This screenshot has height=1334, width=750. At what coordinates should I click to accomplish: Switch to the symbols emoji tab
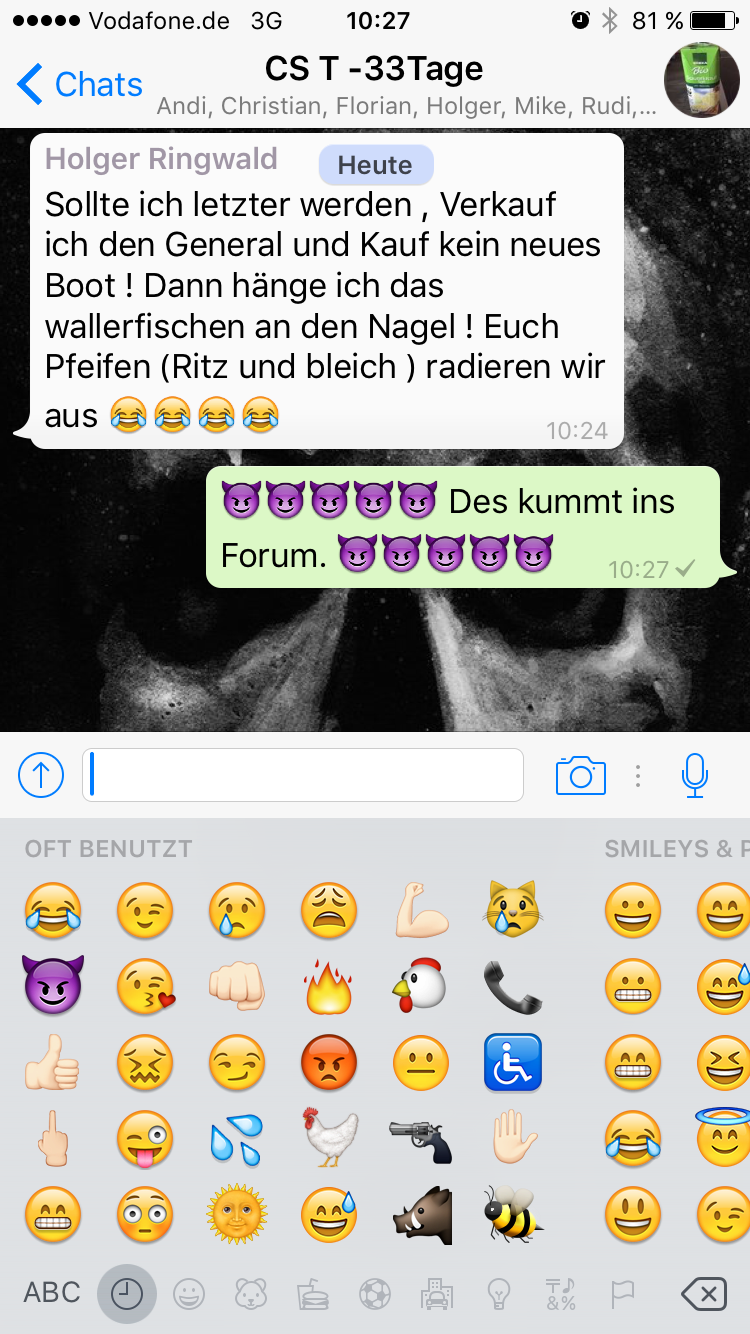tap(560, 1295)
